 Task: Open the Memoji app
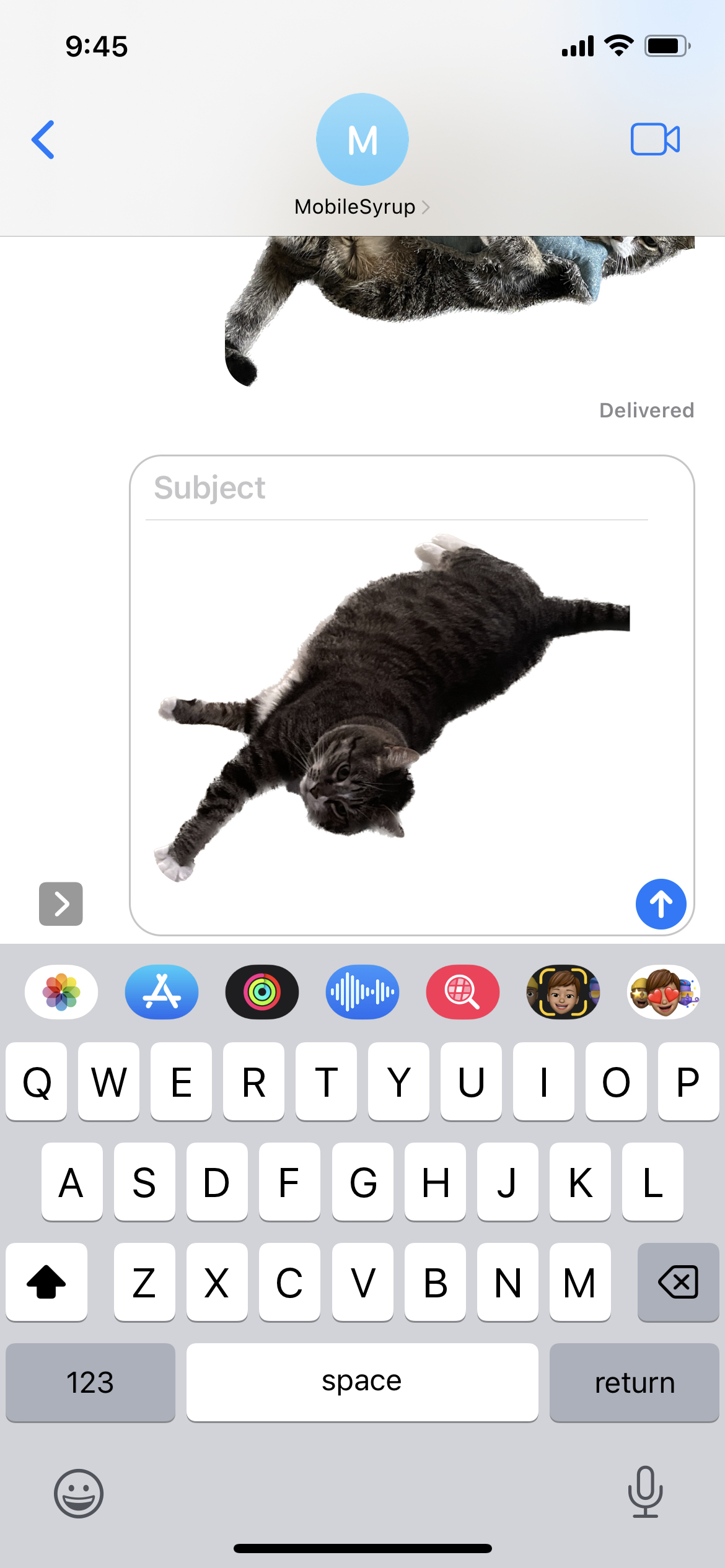point(563,992)
